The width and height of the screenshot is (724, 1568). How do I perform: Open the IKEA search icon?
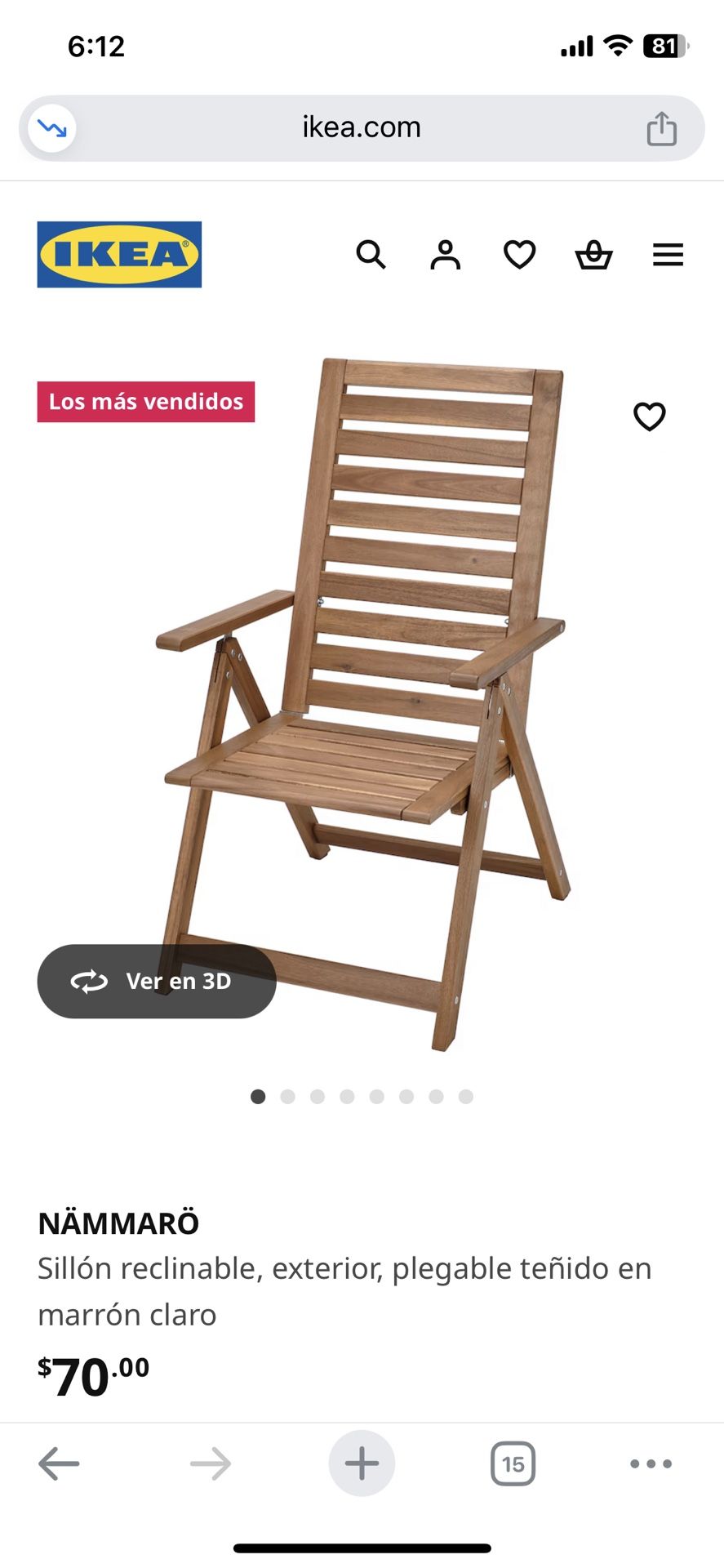pyautogui.click(x=371, y=255)
